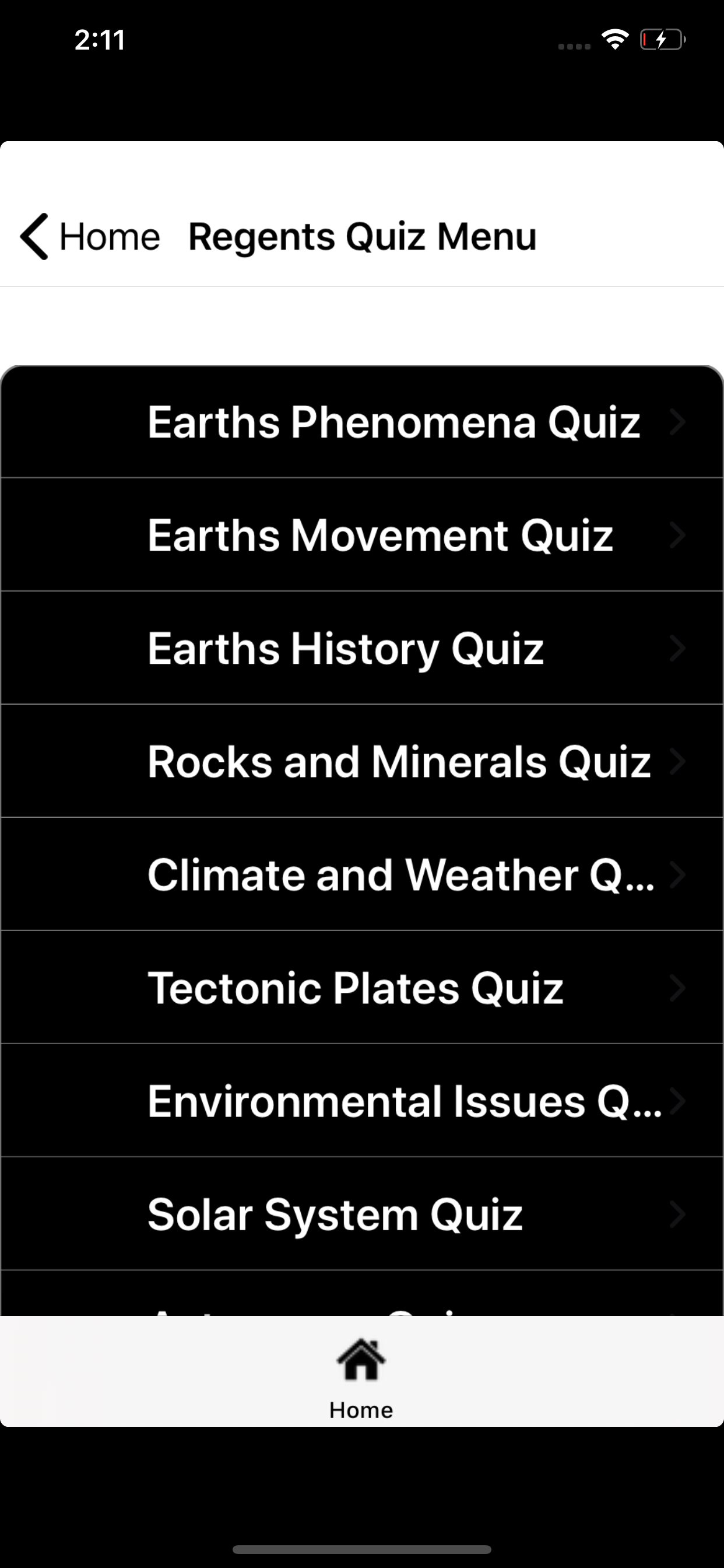Launch the Environmental Issues quiz
This screenshot has width=724, height=1568.
(x=362, y=1101)
